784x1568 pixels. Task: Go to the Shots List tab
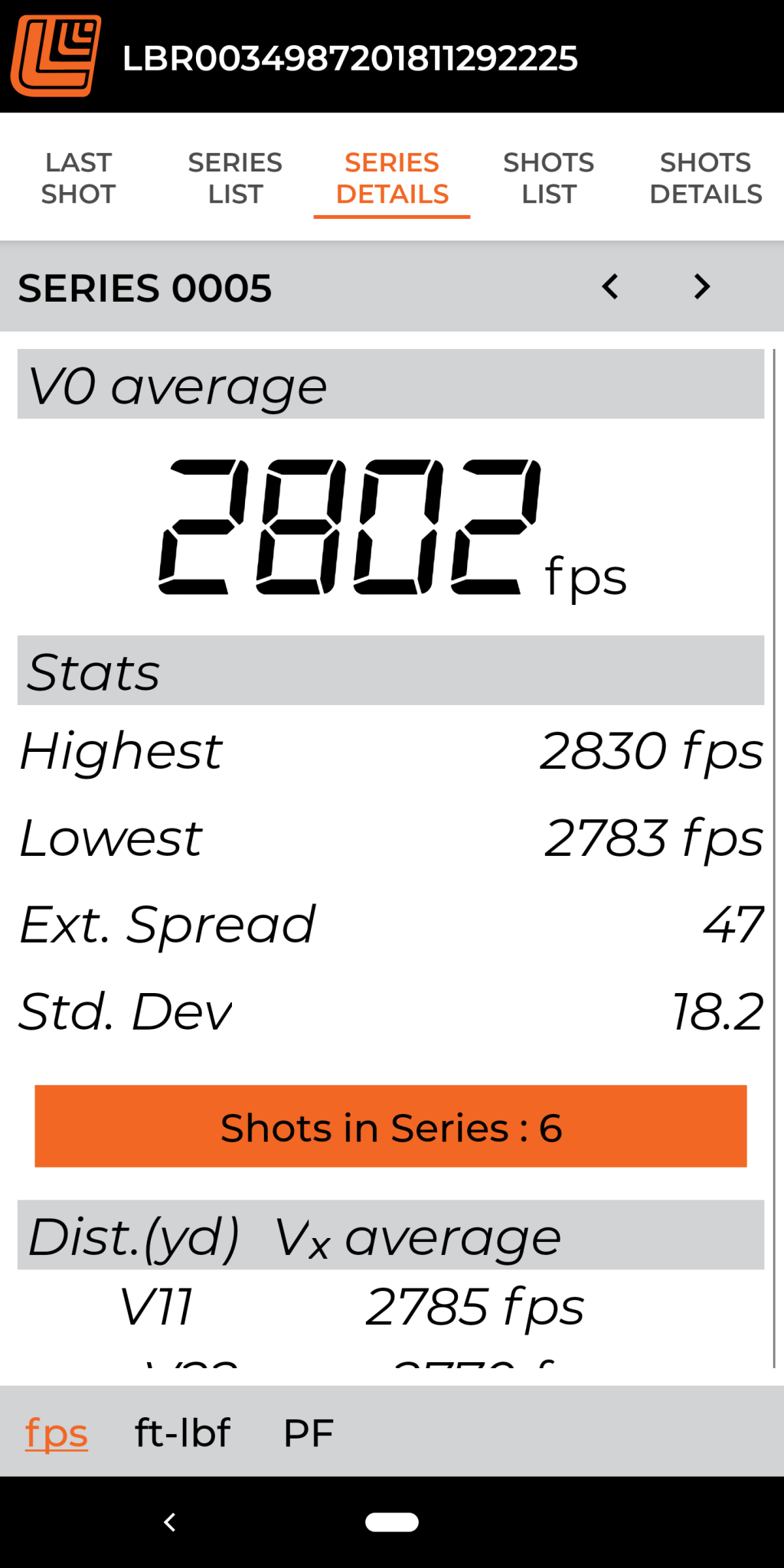click(x=548, y=178)
